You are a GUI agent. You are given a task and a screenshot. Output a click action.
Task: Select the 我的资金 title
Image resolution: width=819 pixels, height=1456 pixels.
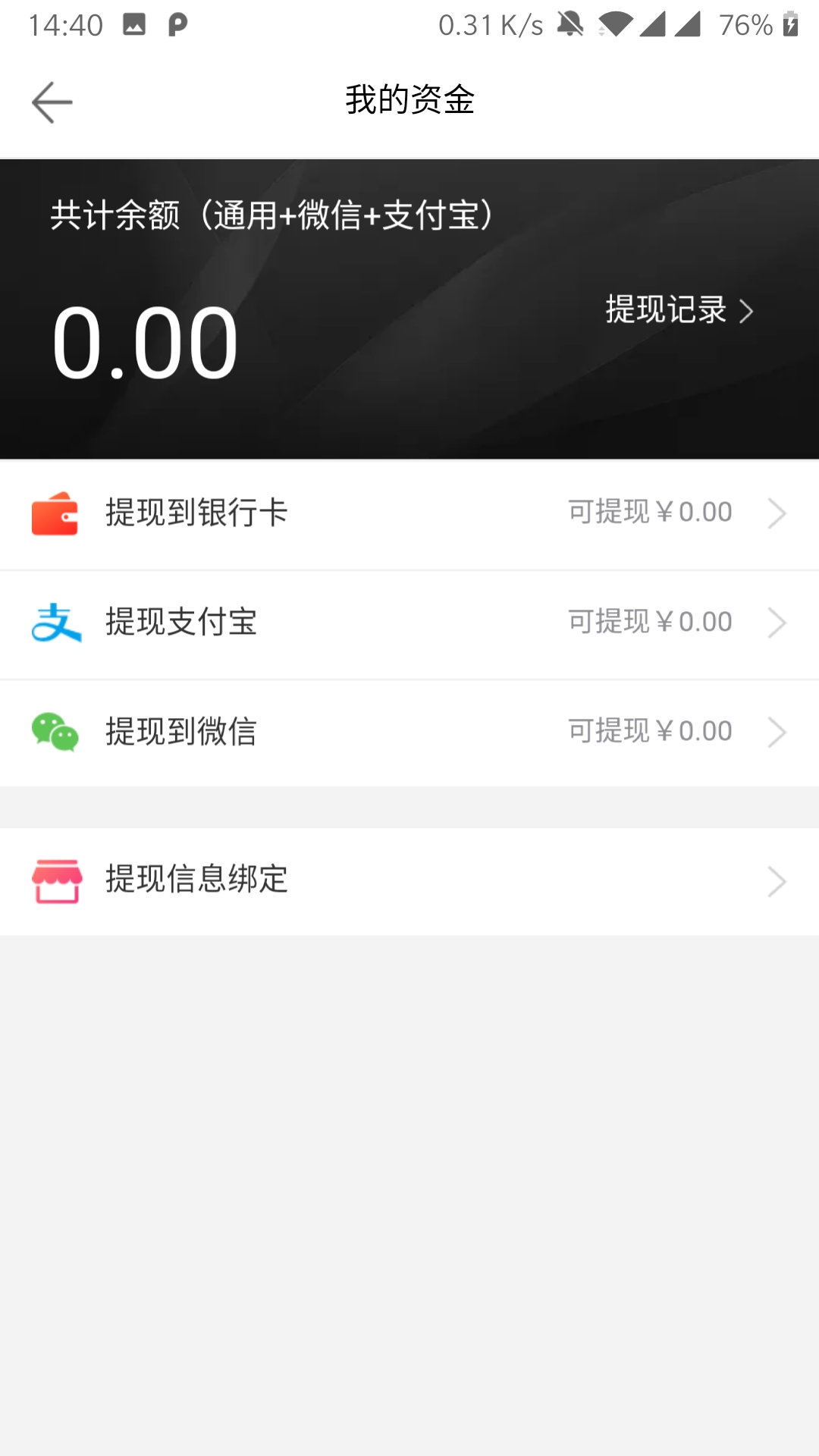409,101
